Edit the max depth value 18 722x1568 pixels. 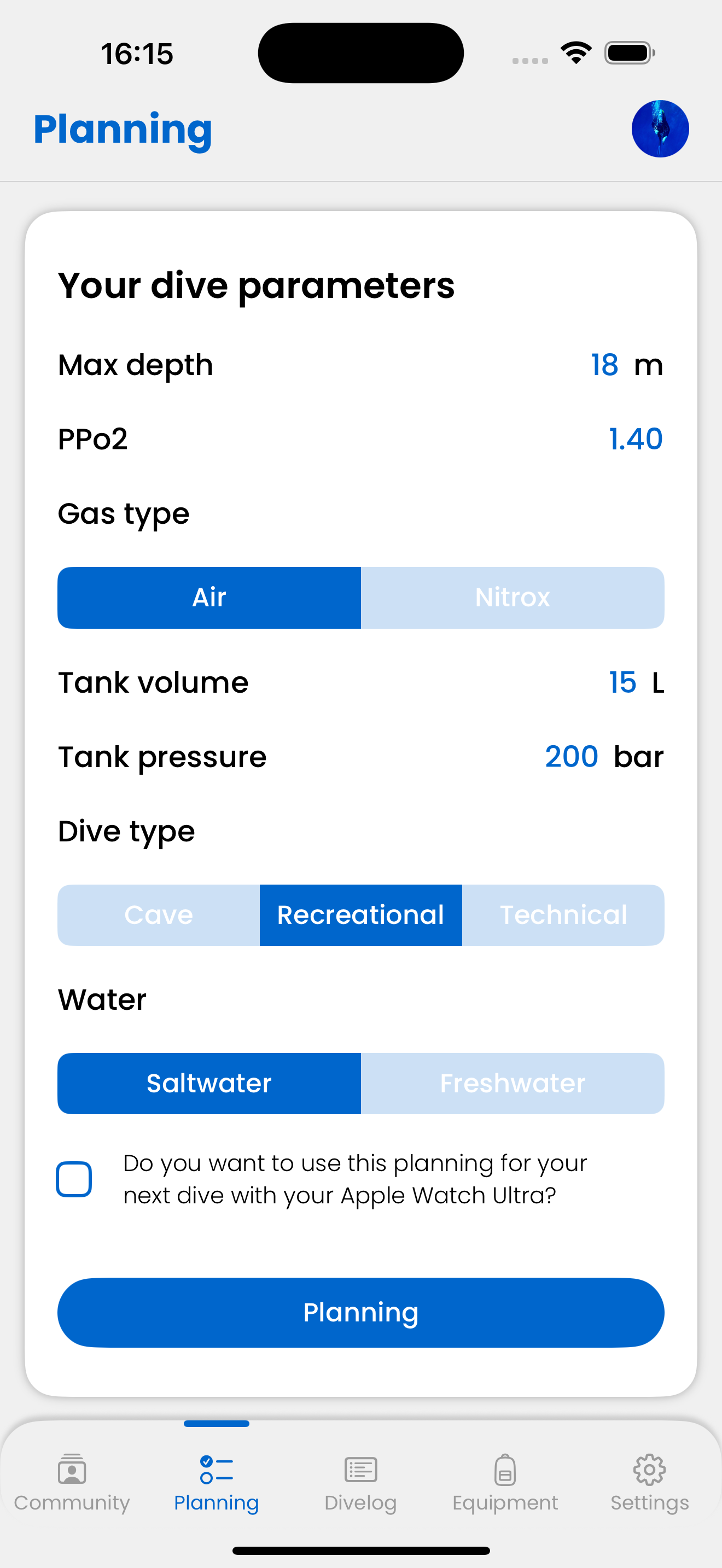tap(604, 365)
